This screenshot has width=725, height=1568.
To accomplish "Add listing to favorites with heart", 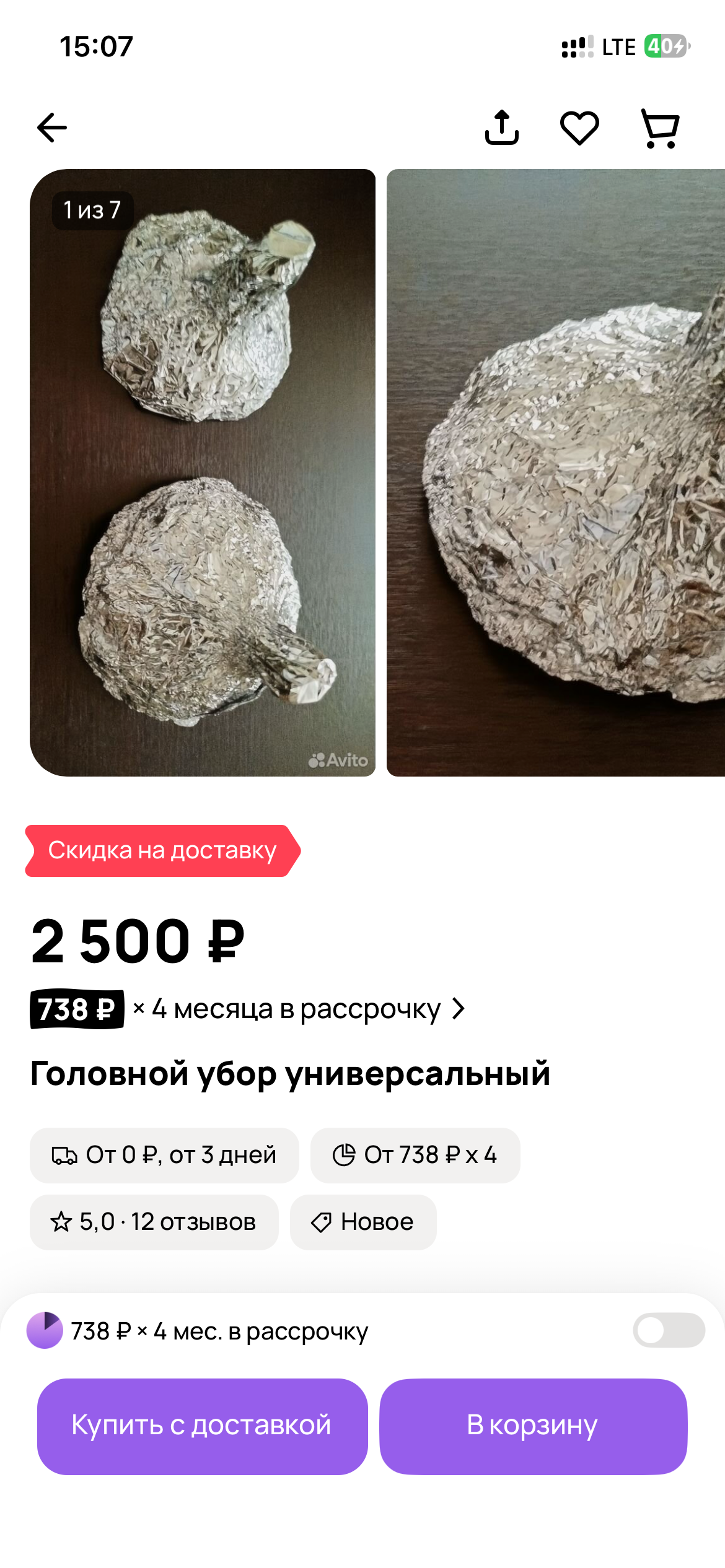I will 579,128.
